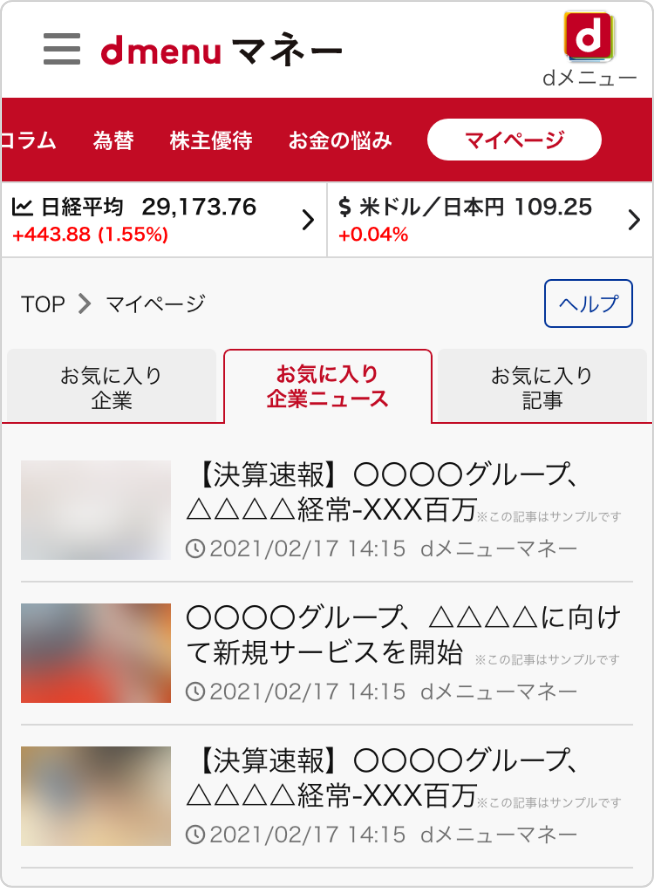
Task: Switch to お気に入り記事 tab
Action: click(542, 388)
